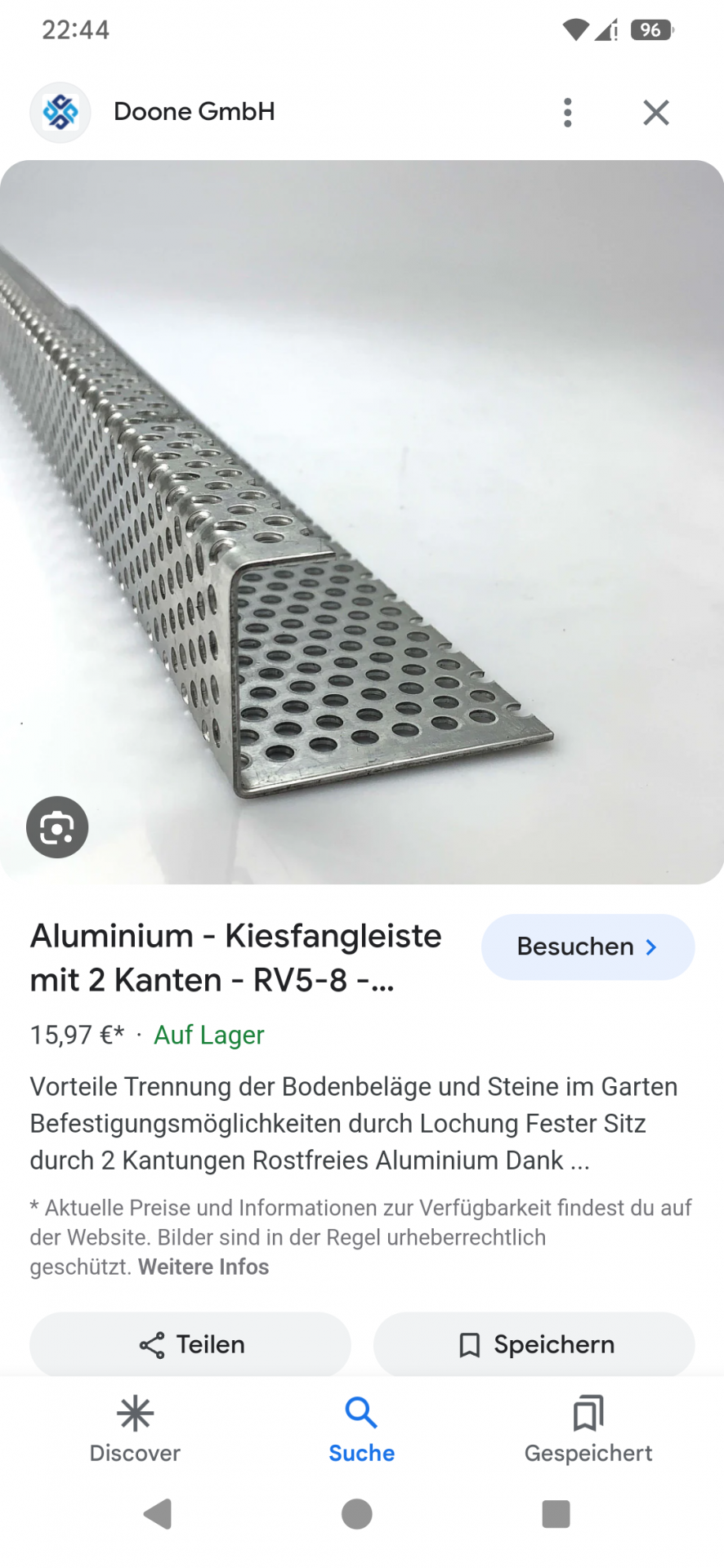Select the Suche tab
This screenshot has width=724, height=1568.
click(x=361, y=1429)
